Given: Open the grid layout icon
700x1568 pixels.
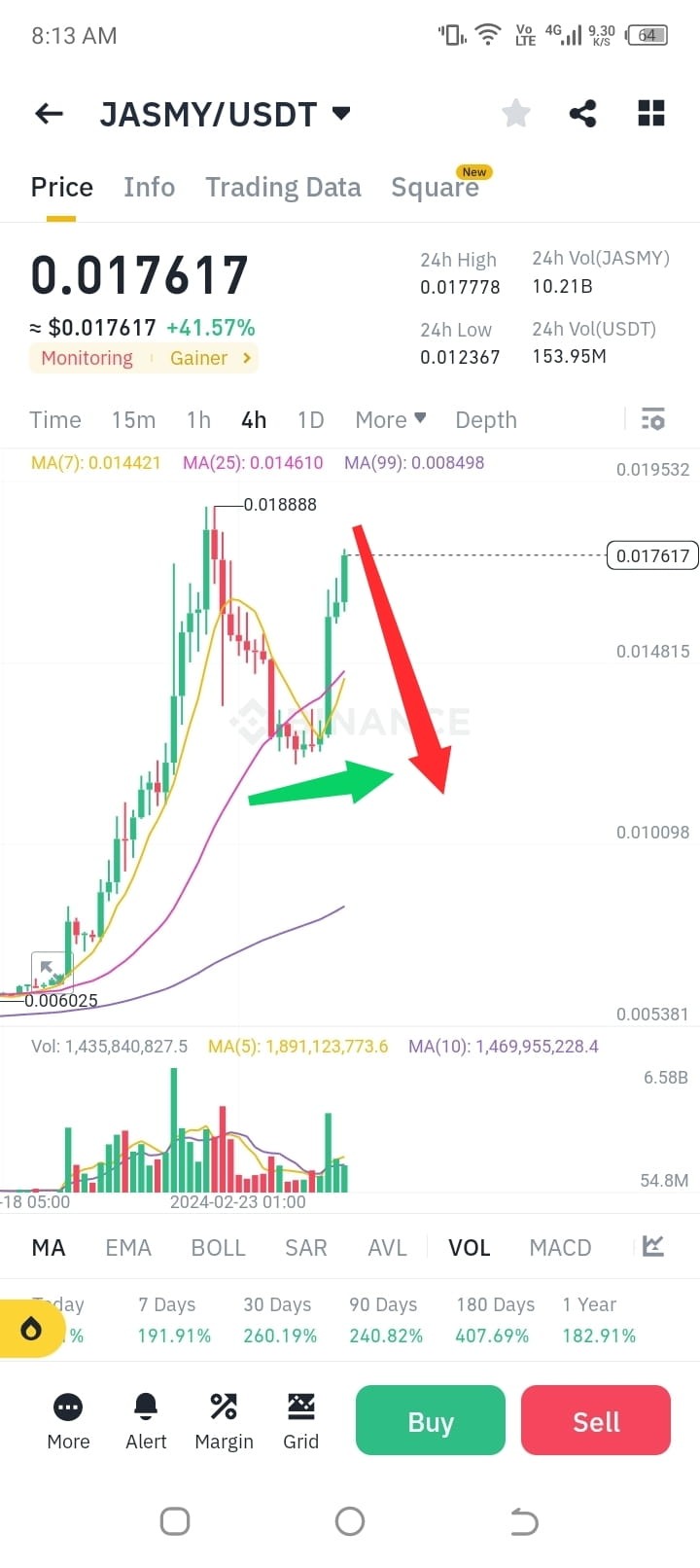Looking at the screenshot, I should [x=650, y=114].
